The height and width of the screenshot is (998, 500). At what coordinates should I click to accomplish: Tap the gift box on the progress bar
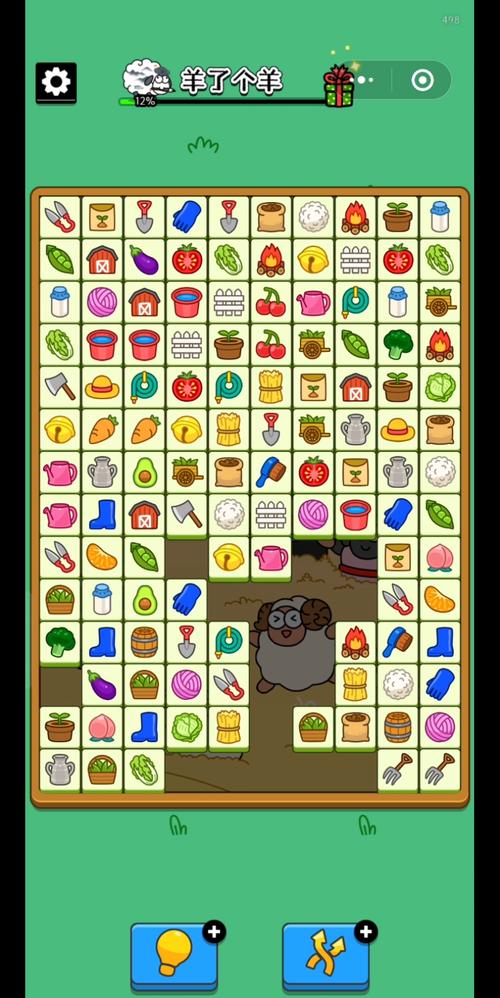tap(338, 87)
